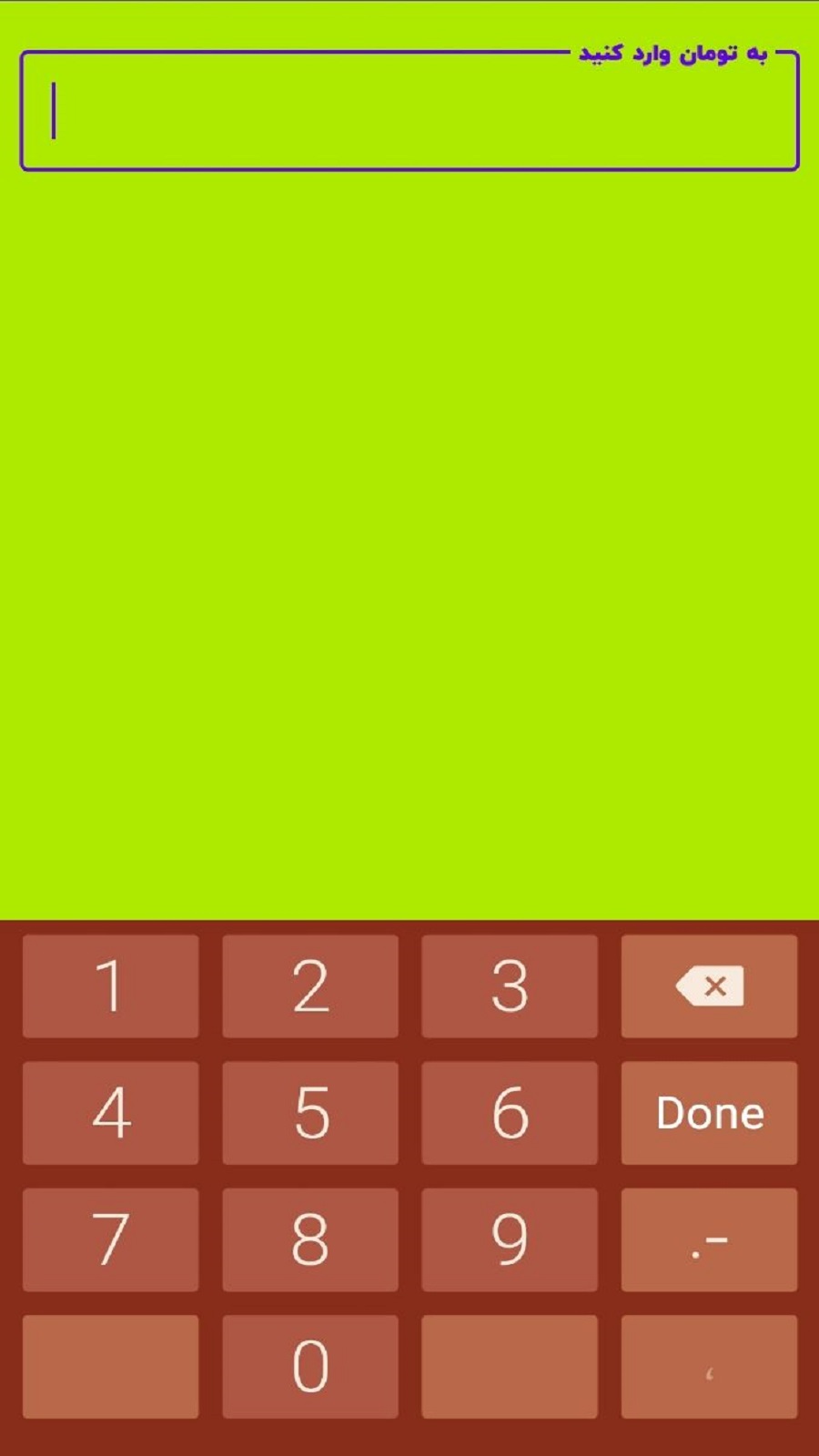The height and width of the screenshot is (1456, 819).
Task: Tap the 8 key
Action: click(310, 1239)
